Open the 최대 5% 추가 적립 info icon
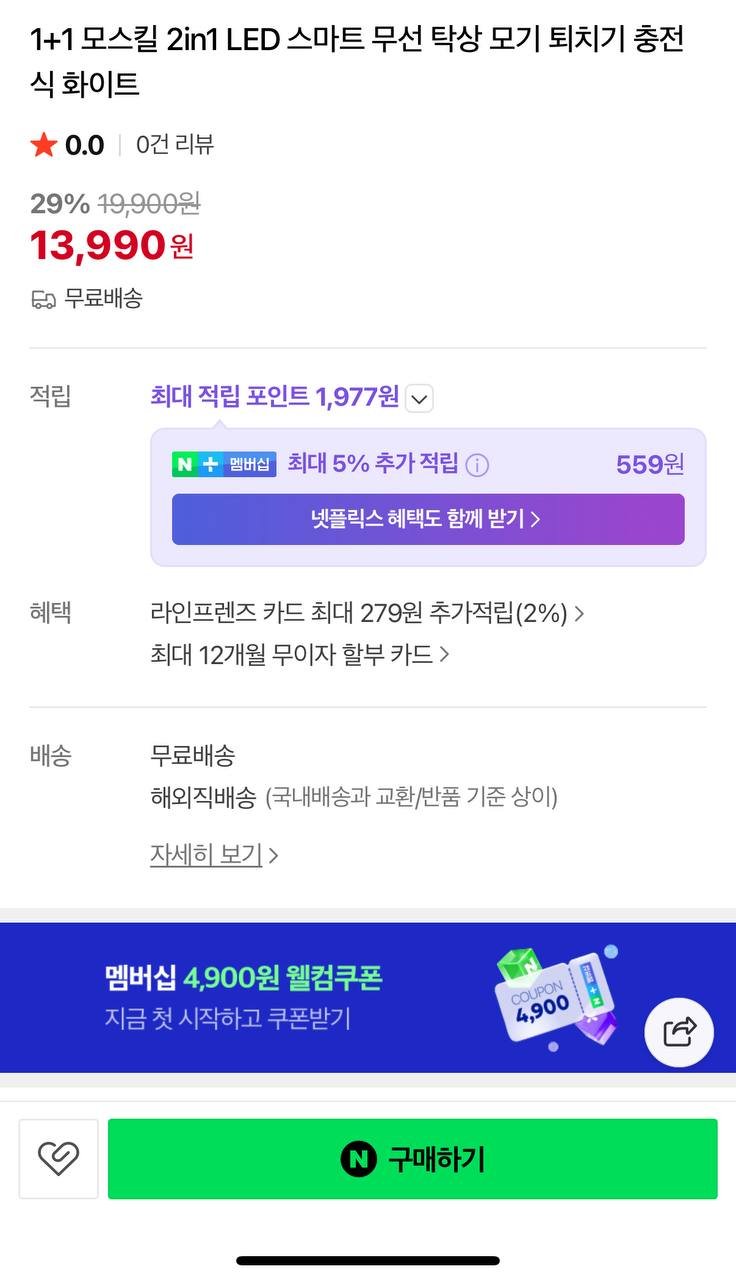This screenshot has height=1280, width=736. click(x=478, y=465)
